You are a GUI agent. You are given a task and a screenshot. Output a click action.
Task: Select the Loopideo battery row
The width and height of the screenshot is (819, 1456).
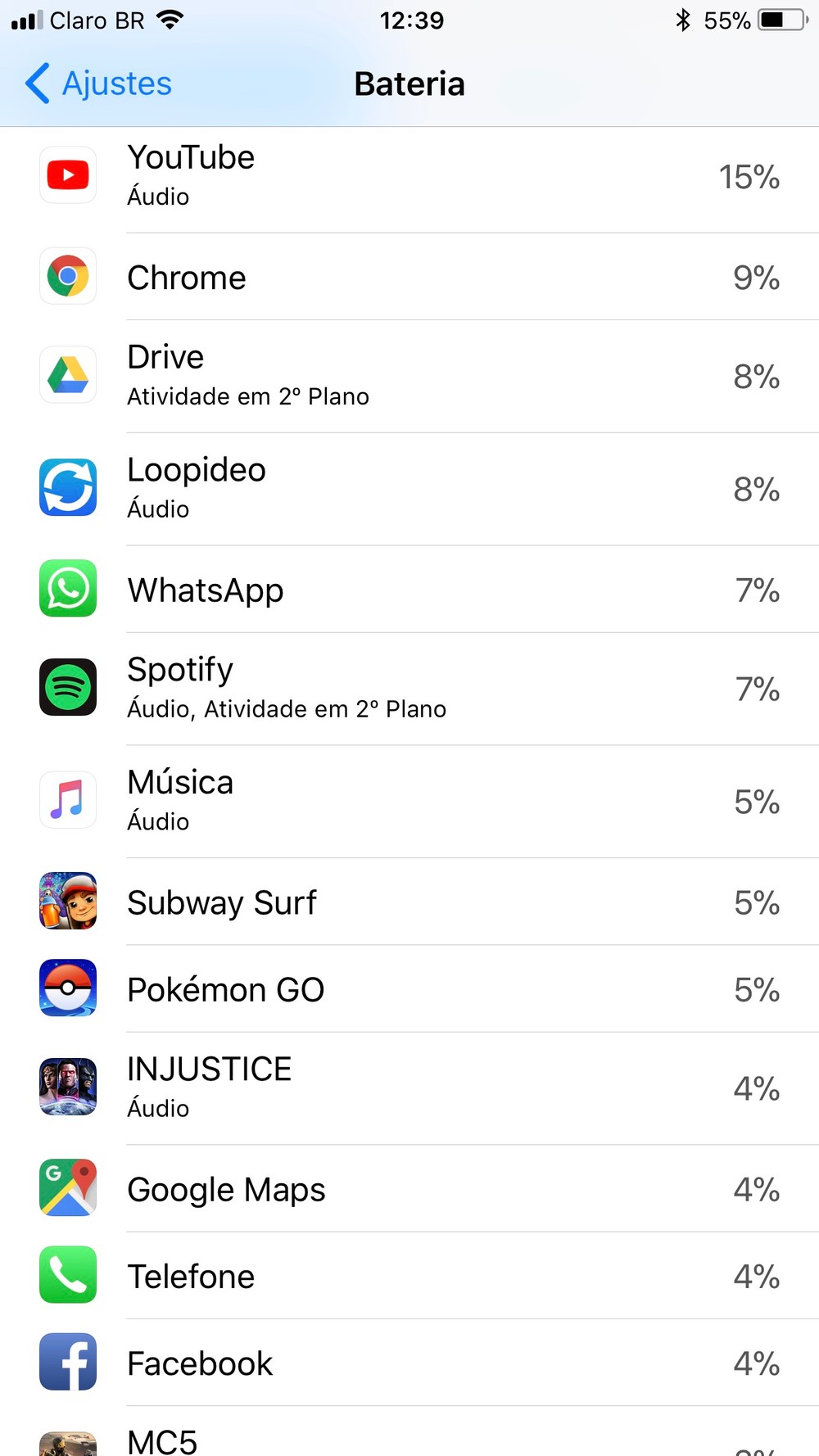tap(409, 489)
